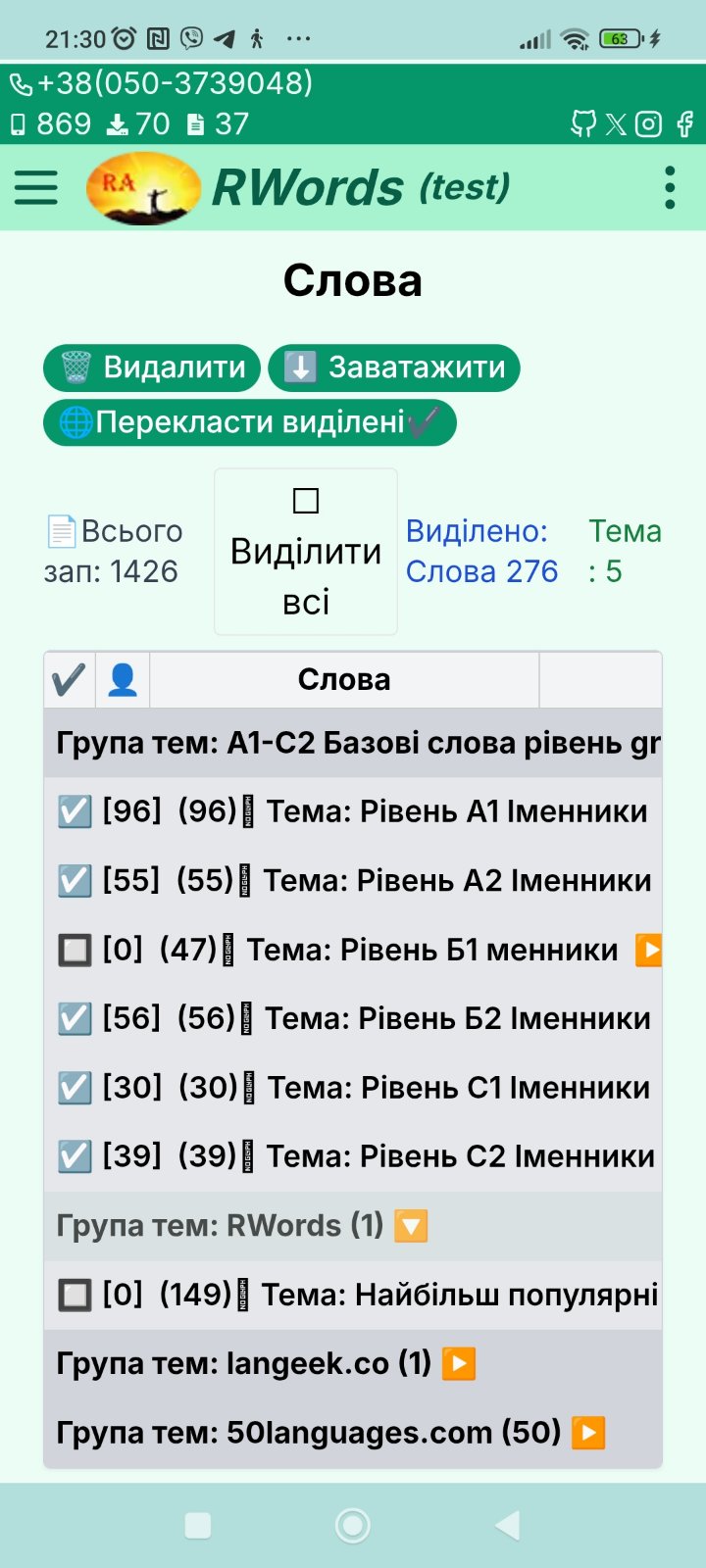Open the Facebook link icon

pyautogui.click(x=685, y=124)
